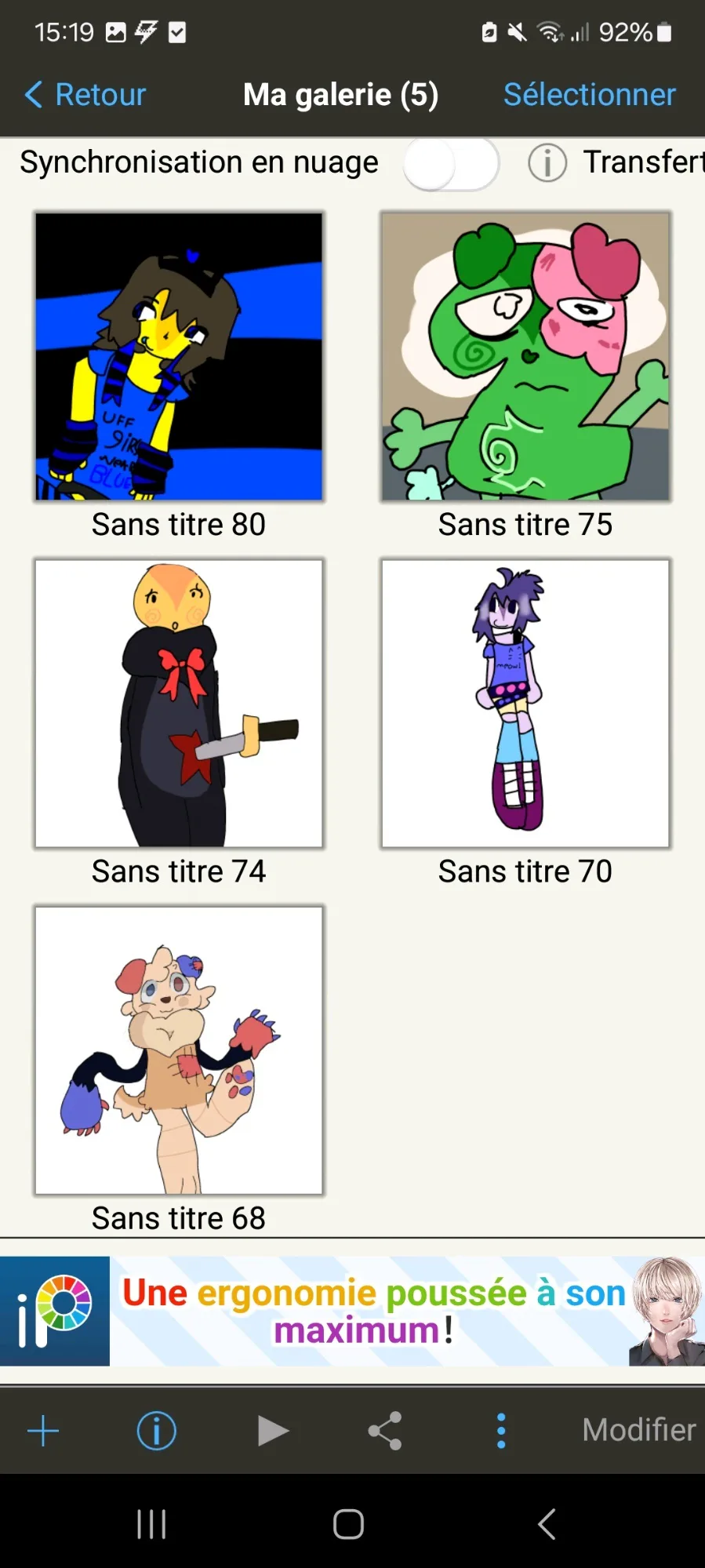This screenshot has width=705, height=1568.
Task: Open artwork Sans titre 80
Action: coord(179,356)
